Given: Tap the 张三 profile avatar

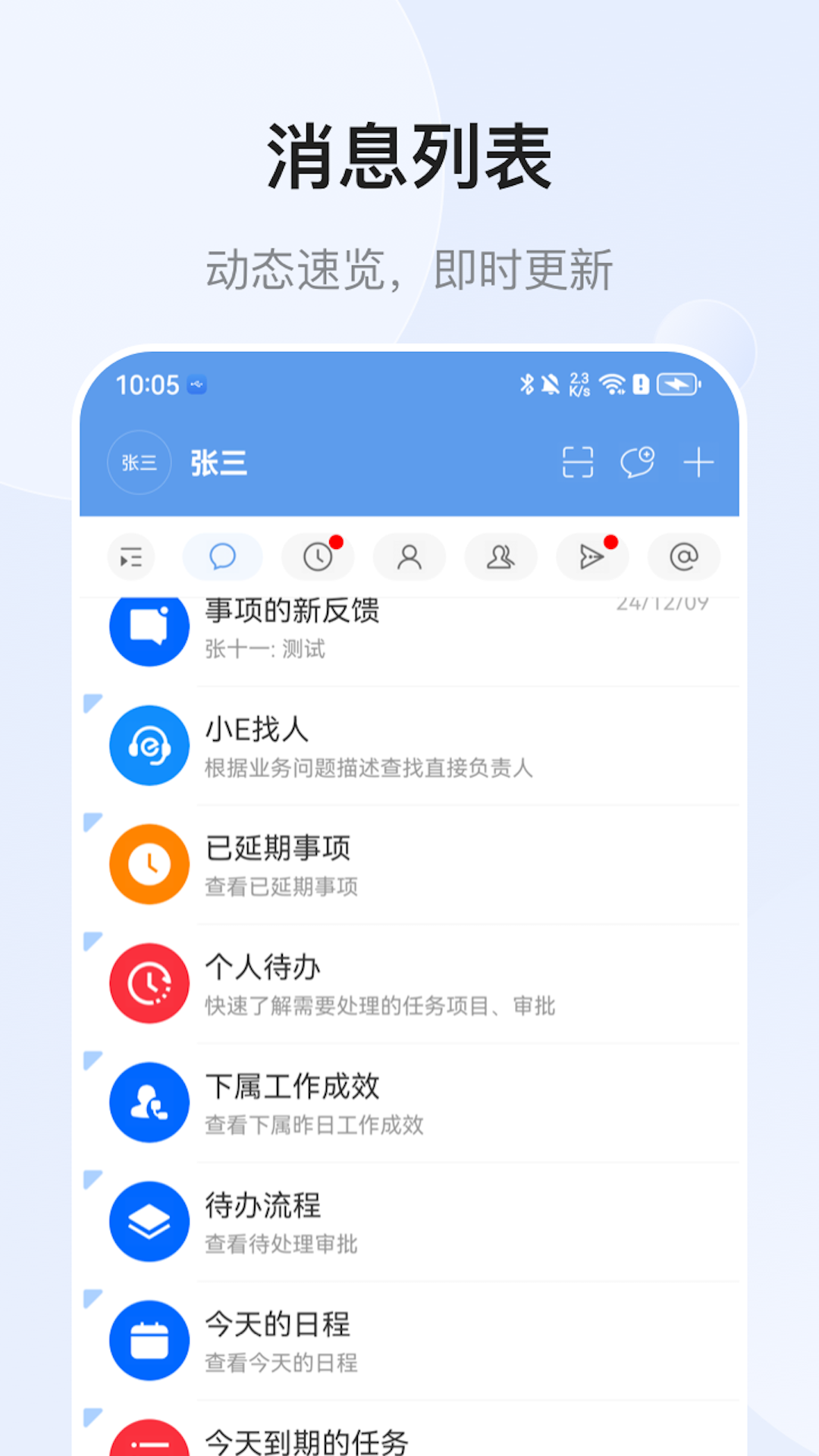Looking at the screenshot, I should click(139, 462).
